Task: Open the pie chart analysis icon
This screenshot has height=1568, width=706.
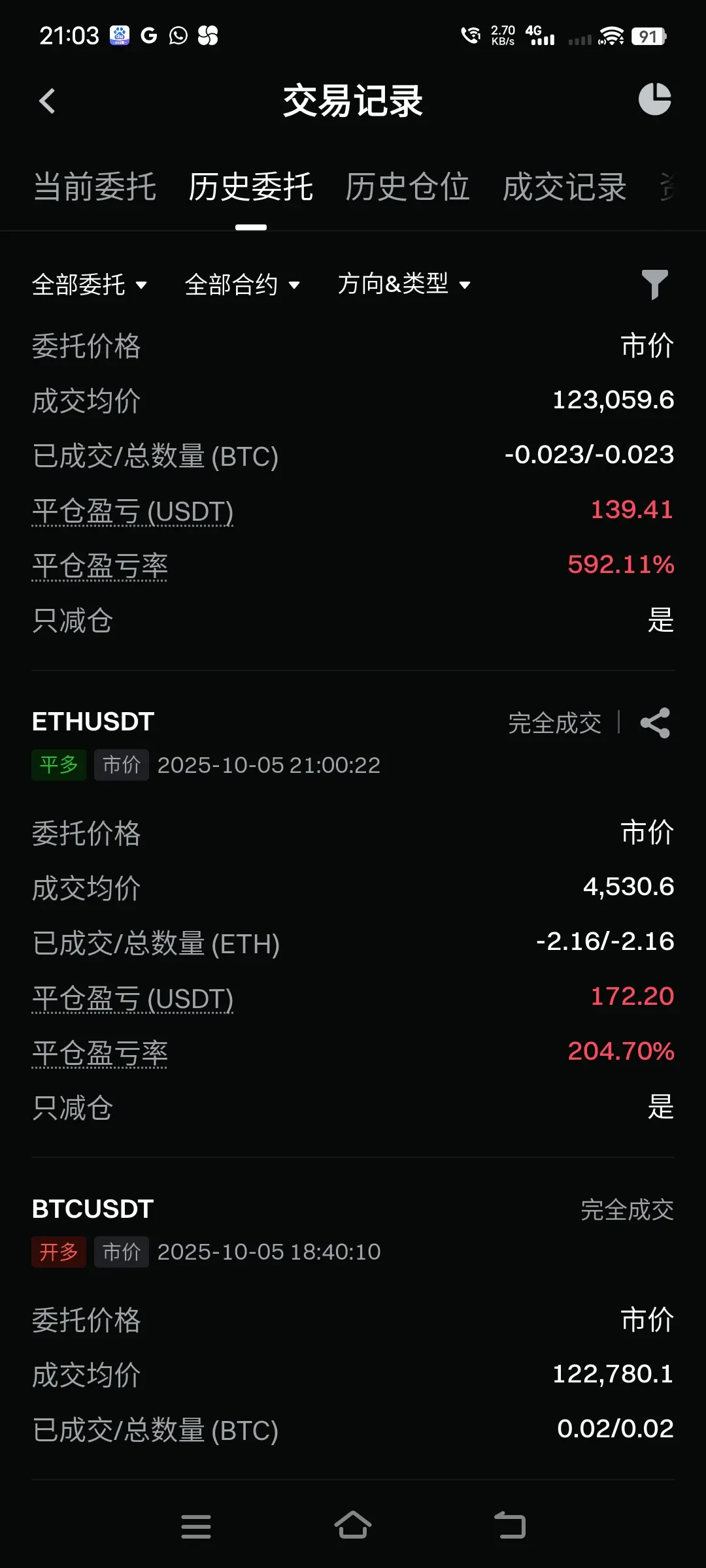Action: pos(655,99)
